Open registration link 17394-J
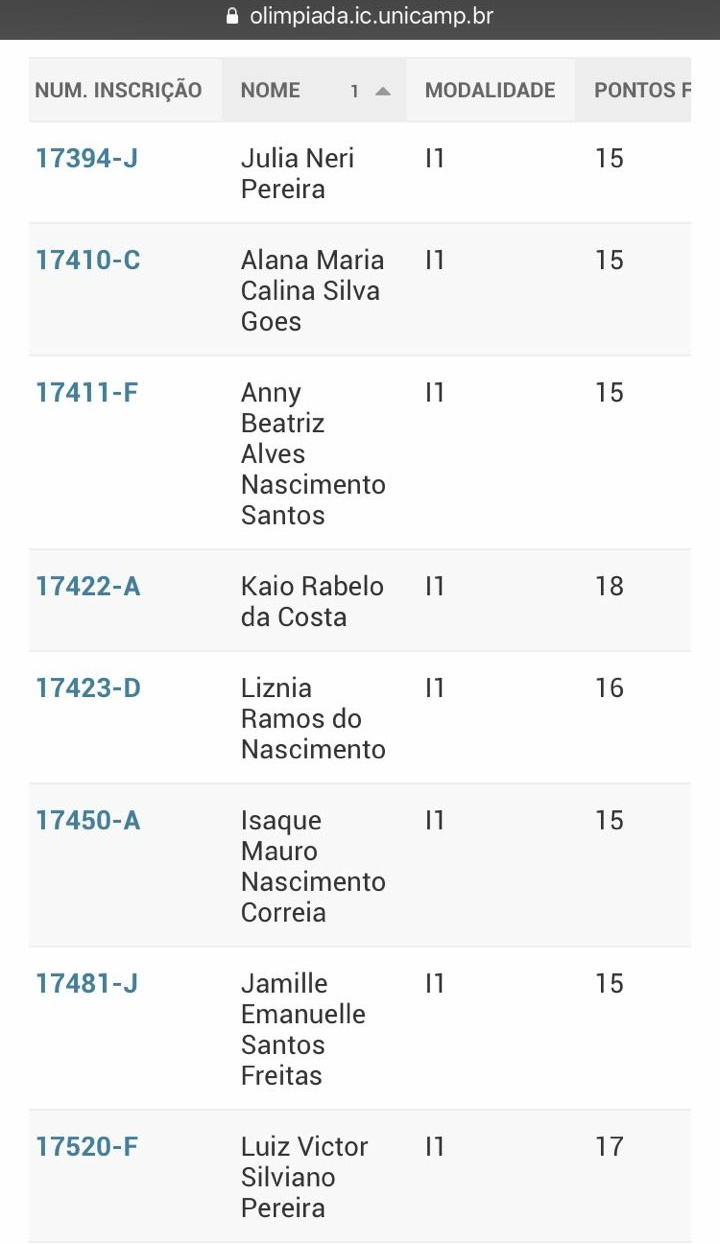Image resolution: width=720 pixels, height=1244 pixels. (87, 158)
